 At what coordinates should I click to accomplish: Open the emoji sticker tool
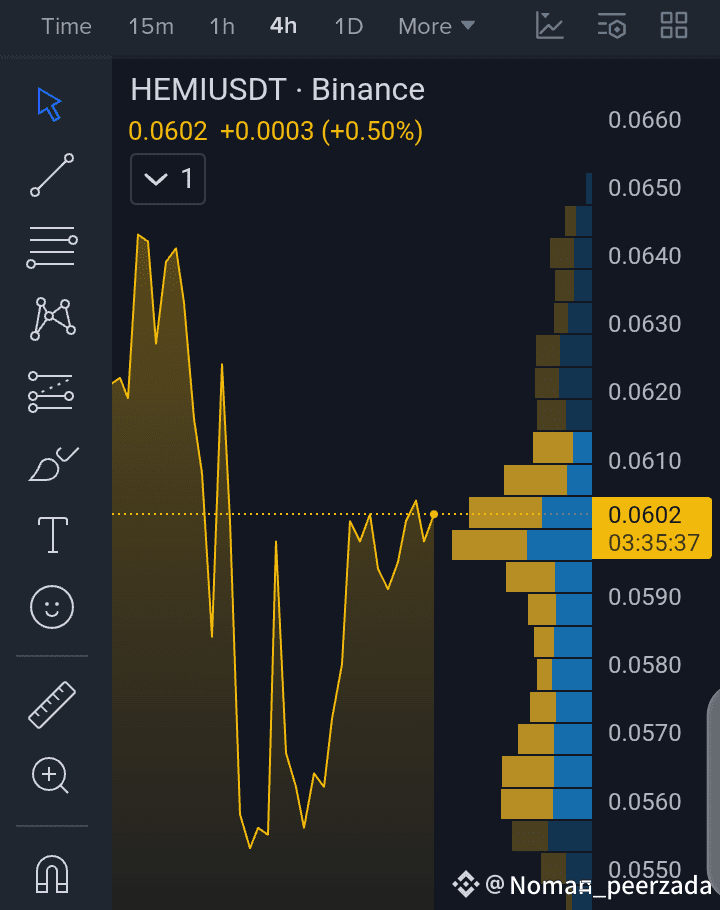point(52,606)
